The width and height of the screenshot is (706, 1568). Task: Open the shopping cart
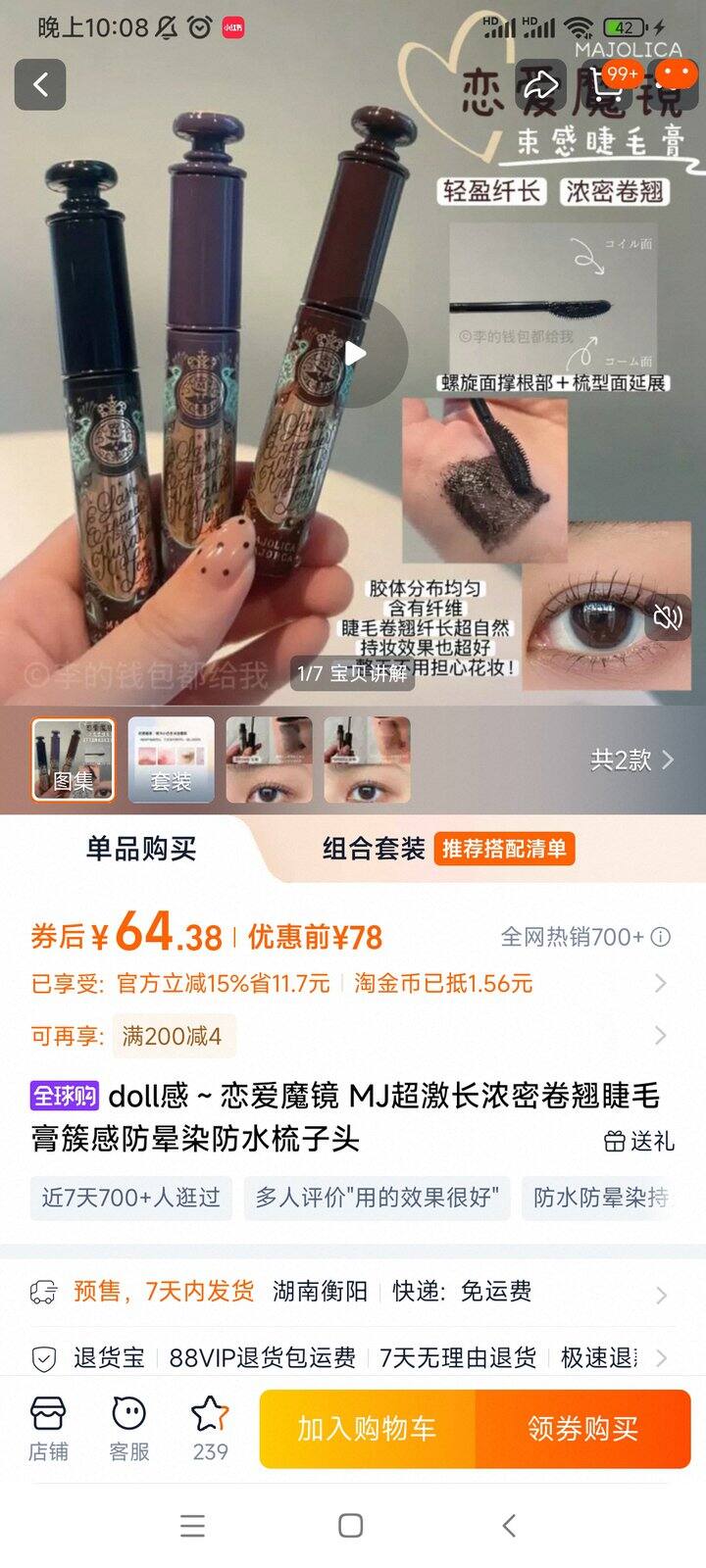pyautogui.click(x=610, y=84)
